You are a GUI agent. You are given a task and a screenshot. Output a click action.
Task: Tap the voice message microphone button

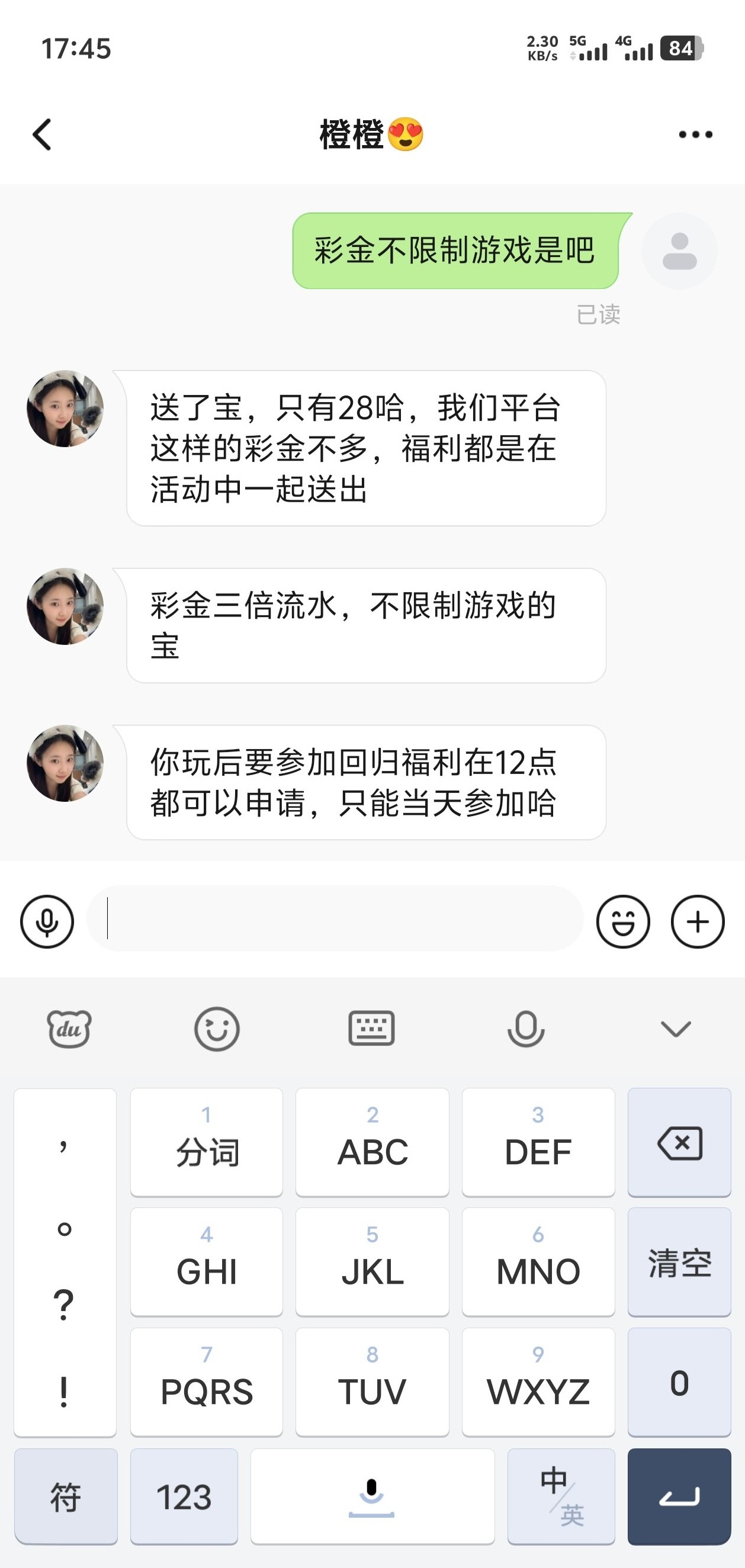tap(47, 921)
